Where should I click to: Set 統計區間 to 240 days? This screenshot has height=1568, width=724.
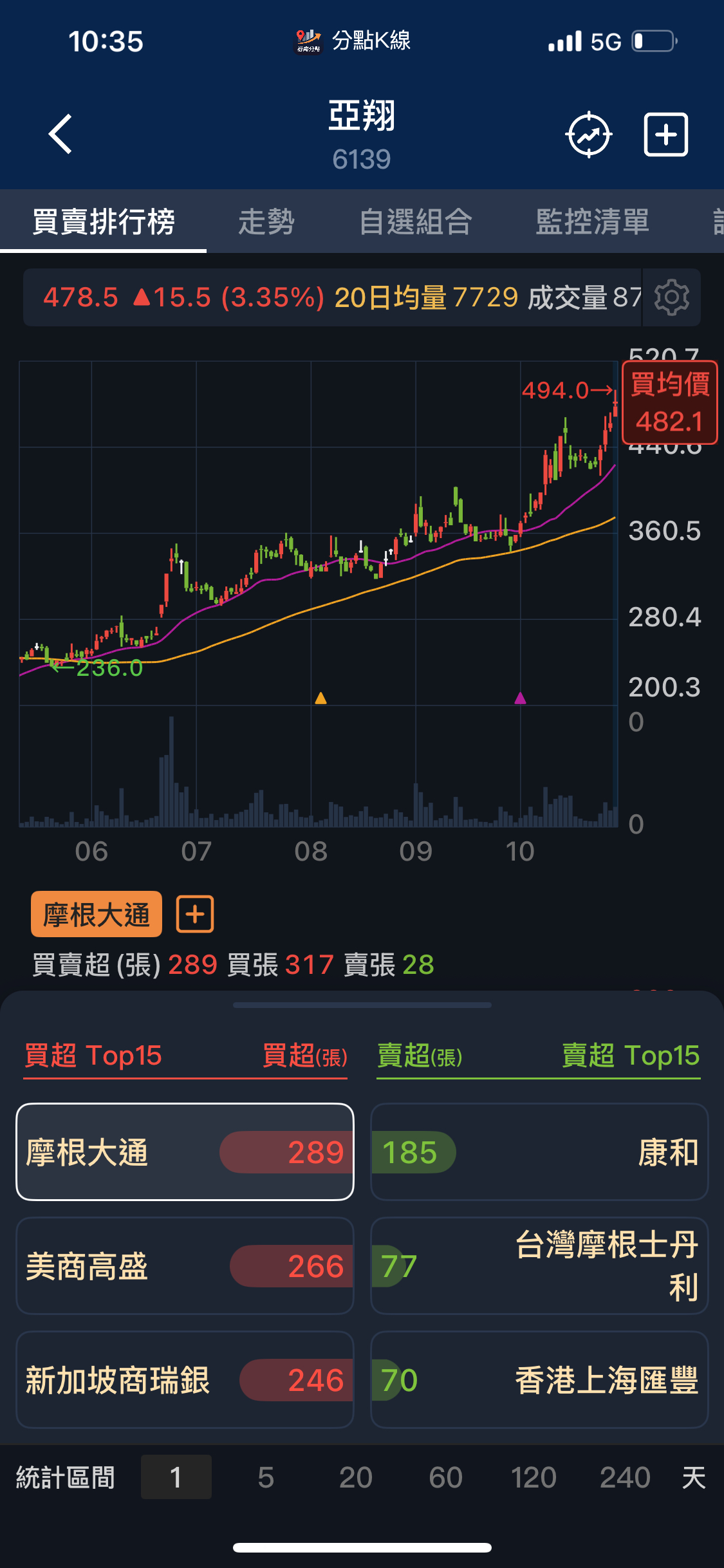coord(625,1477)
